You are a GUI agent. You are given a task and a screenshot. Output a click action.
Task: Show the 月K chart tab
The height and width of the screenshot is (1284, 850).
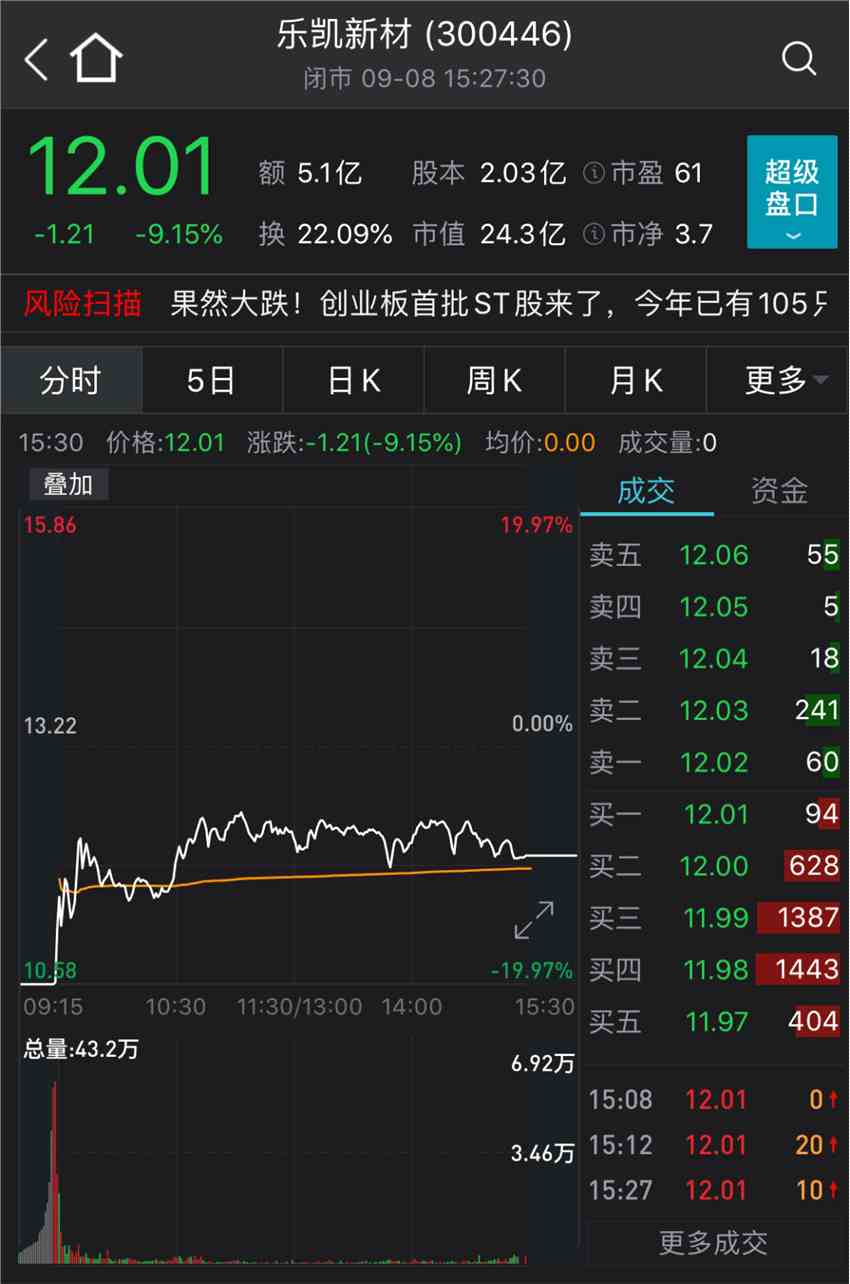click(636, 380)
